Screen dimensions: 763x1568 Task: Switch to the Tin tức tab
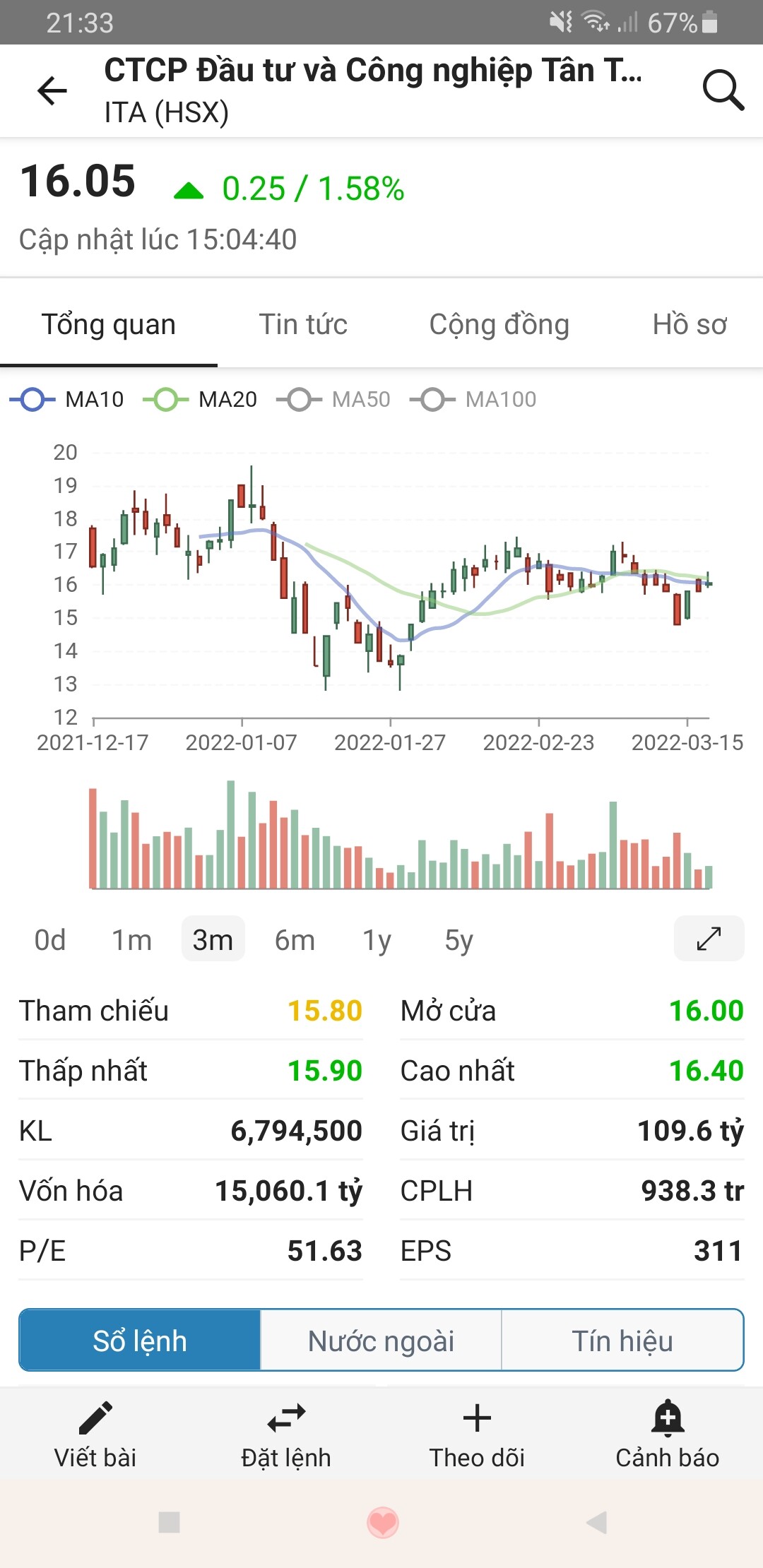pos(303,325)
